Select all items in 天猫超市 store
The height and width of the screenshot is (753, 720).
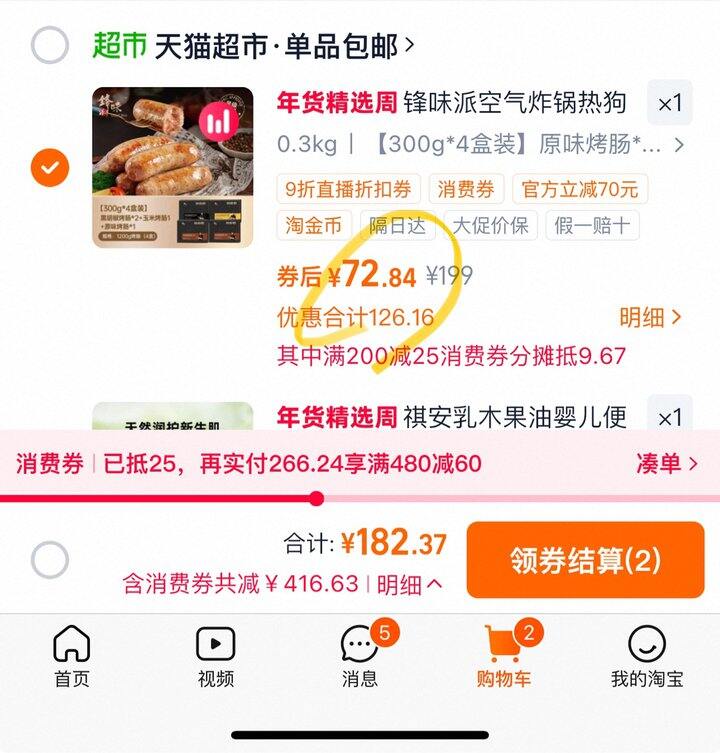(50, 45)
